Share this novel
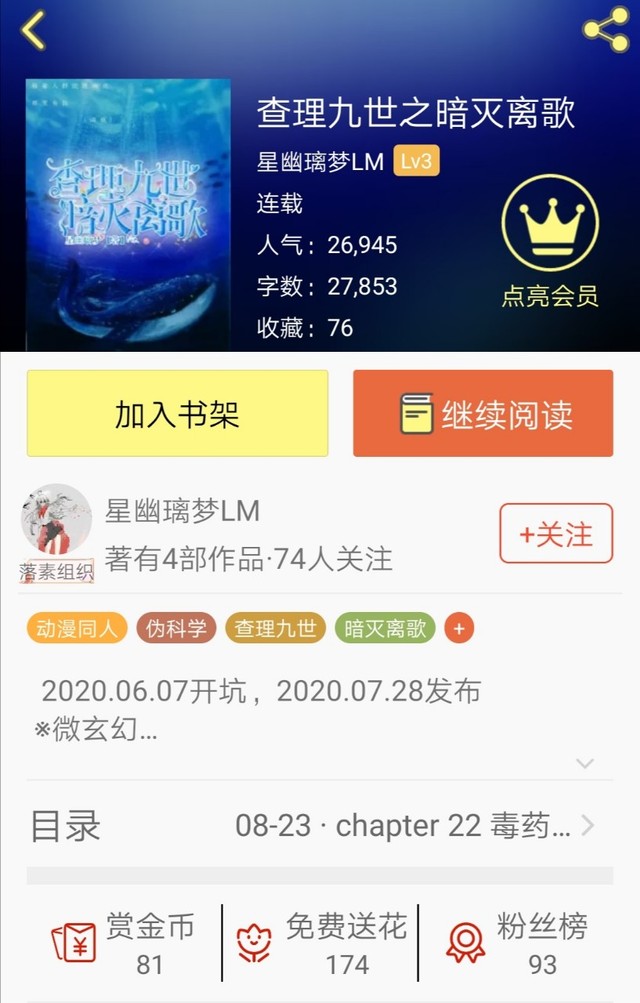640x1003 pixels. pos(604,30)
